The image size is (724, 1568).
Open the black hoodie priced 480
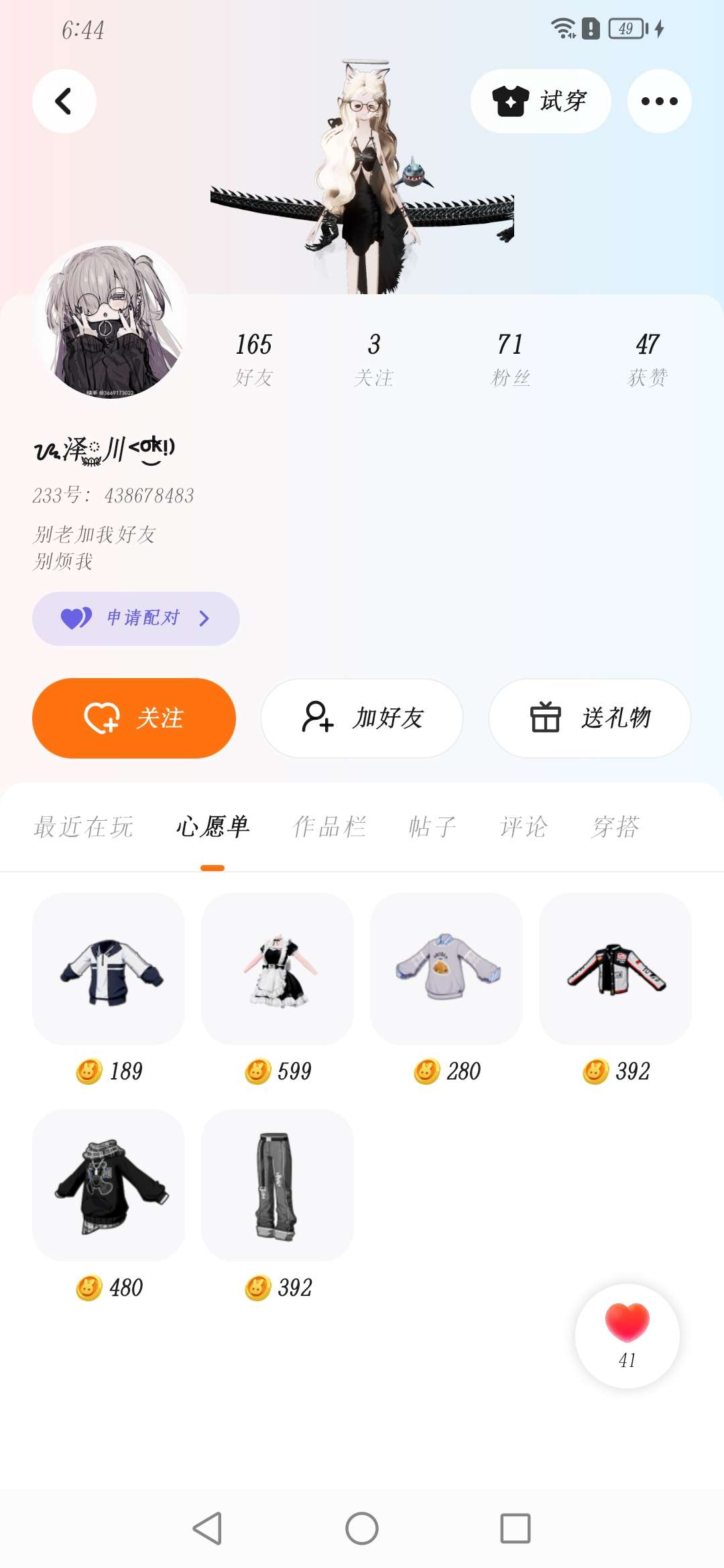point(109,1185)
